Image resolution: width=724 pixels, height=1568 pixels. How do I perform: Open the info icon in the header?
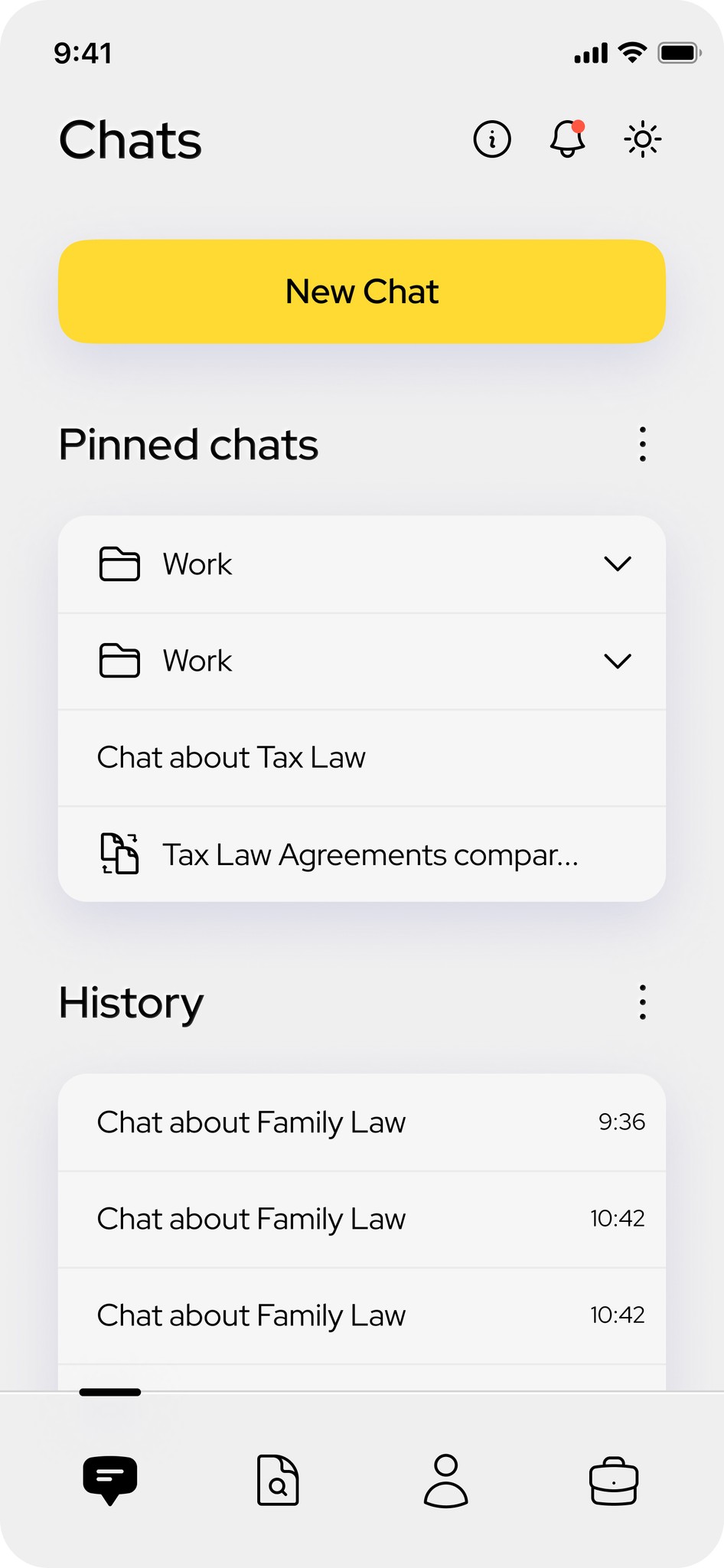(x=492, y=139)
